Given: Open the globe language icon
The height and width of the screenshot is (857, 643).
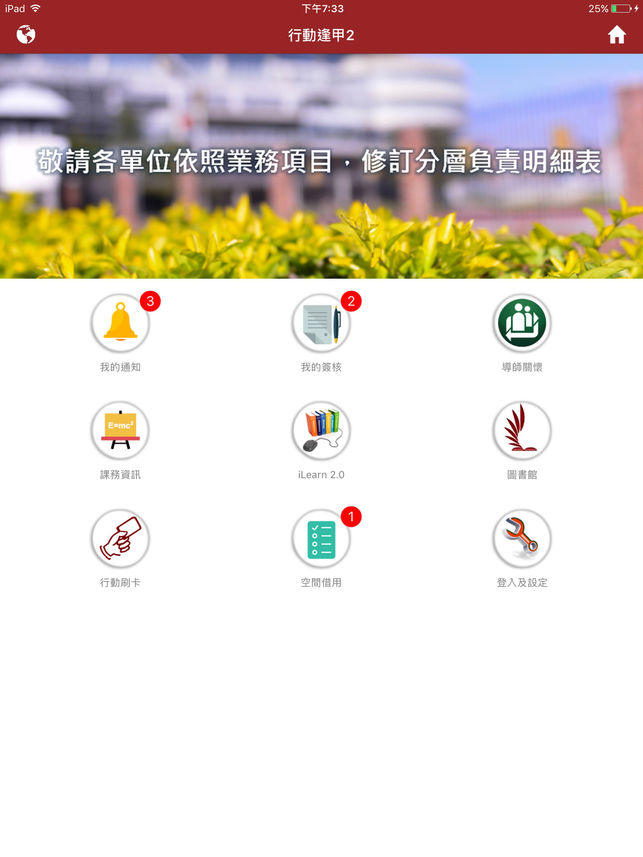Looking at the screenshot, I should click(x=26, y=35).
